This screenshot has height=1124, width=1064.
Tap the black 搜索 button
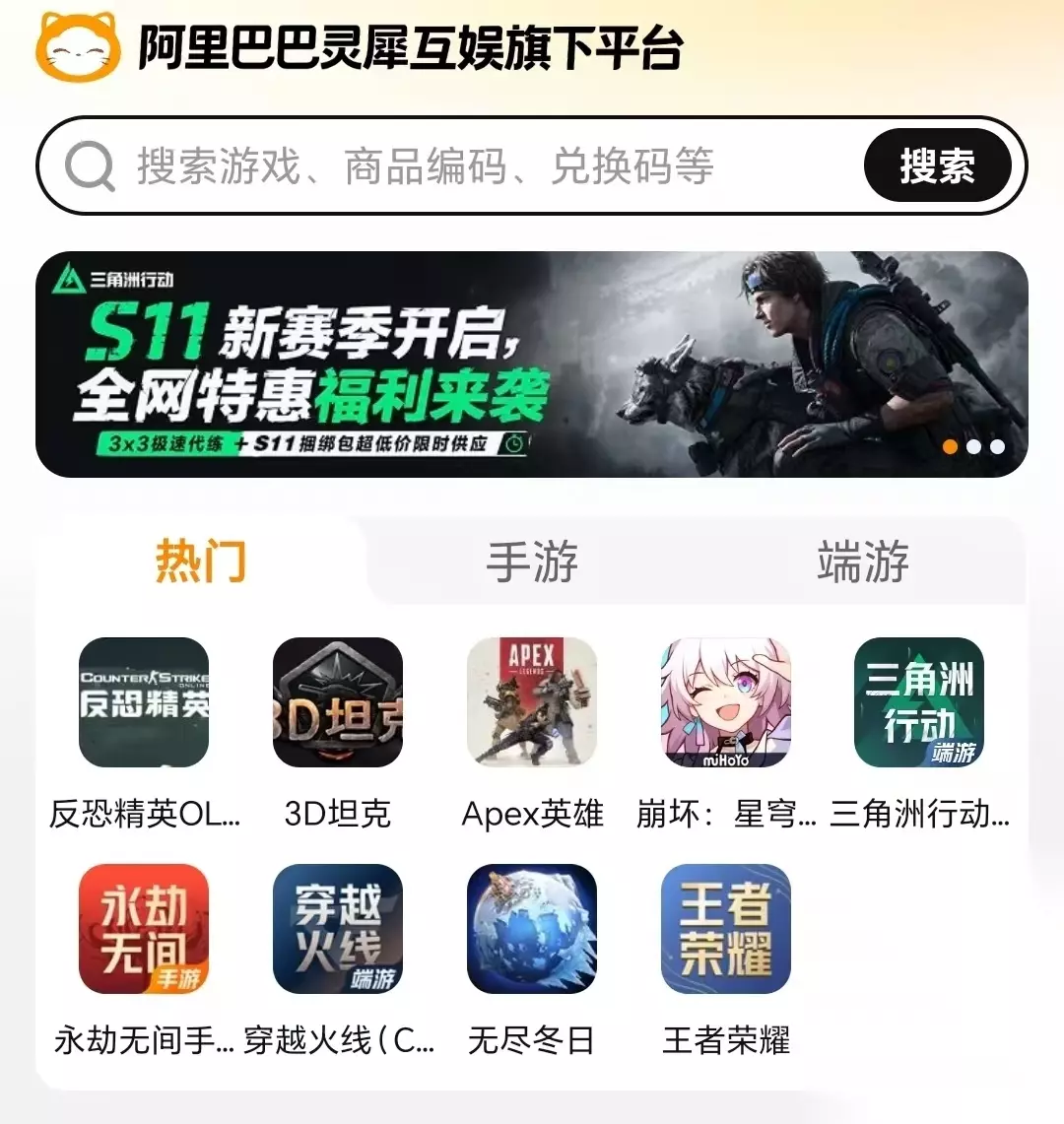coord(937,165)
